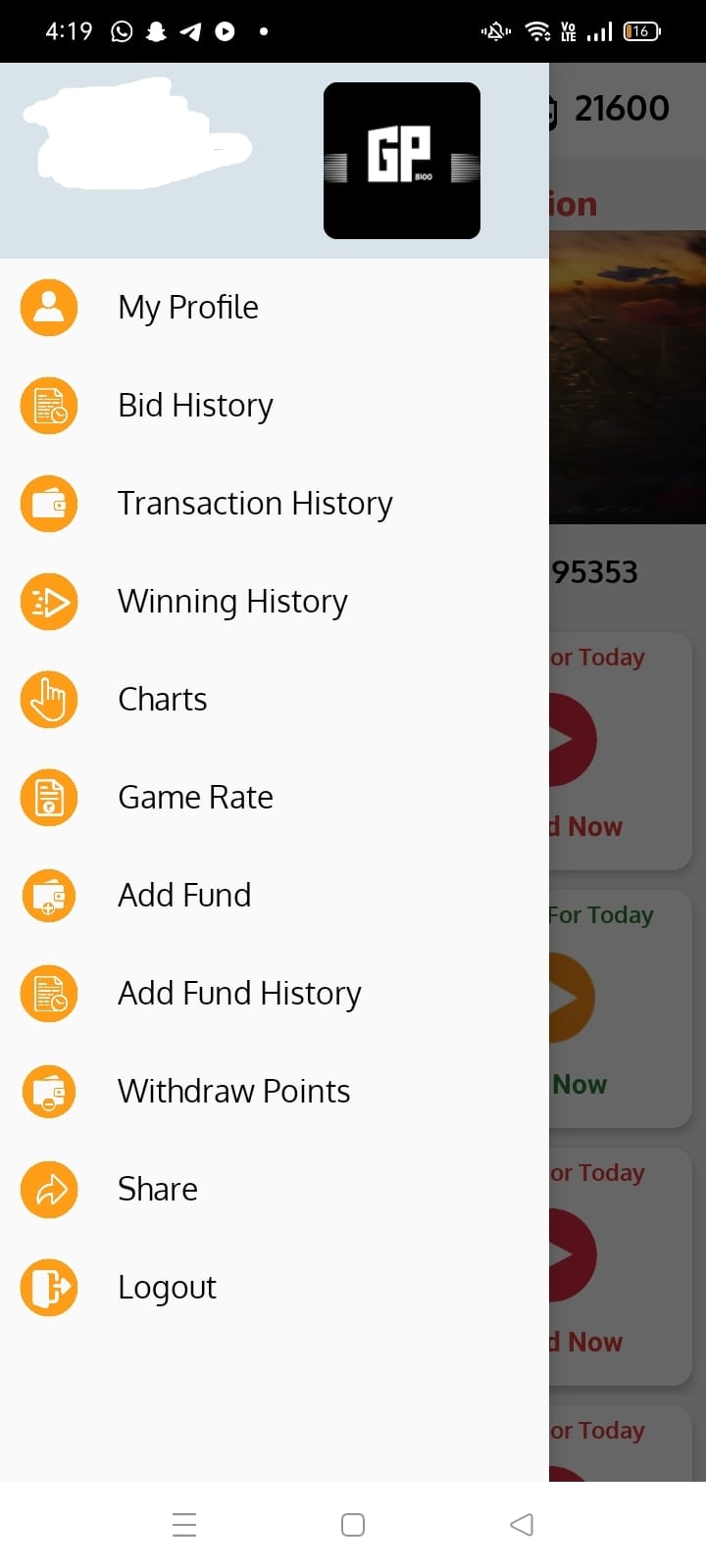Tap the system back button

click(x=522, y=1525)
